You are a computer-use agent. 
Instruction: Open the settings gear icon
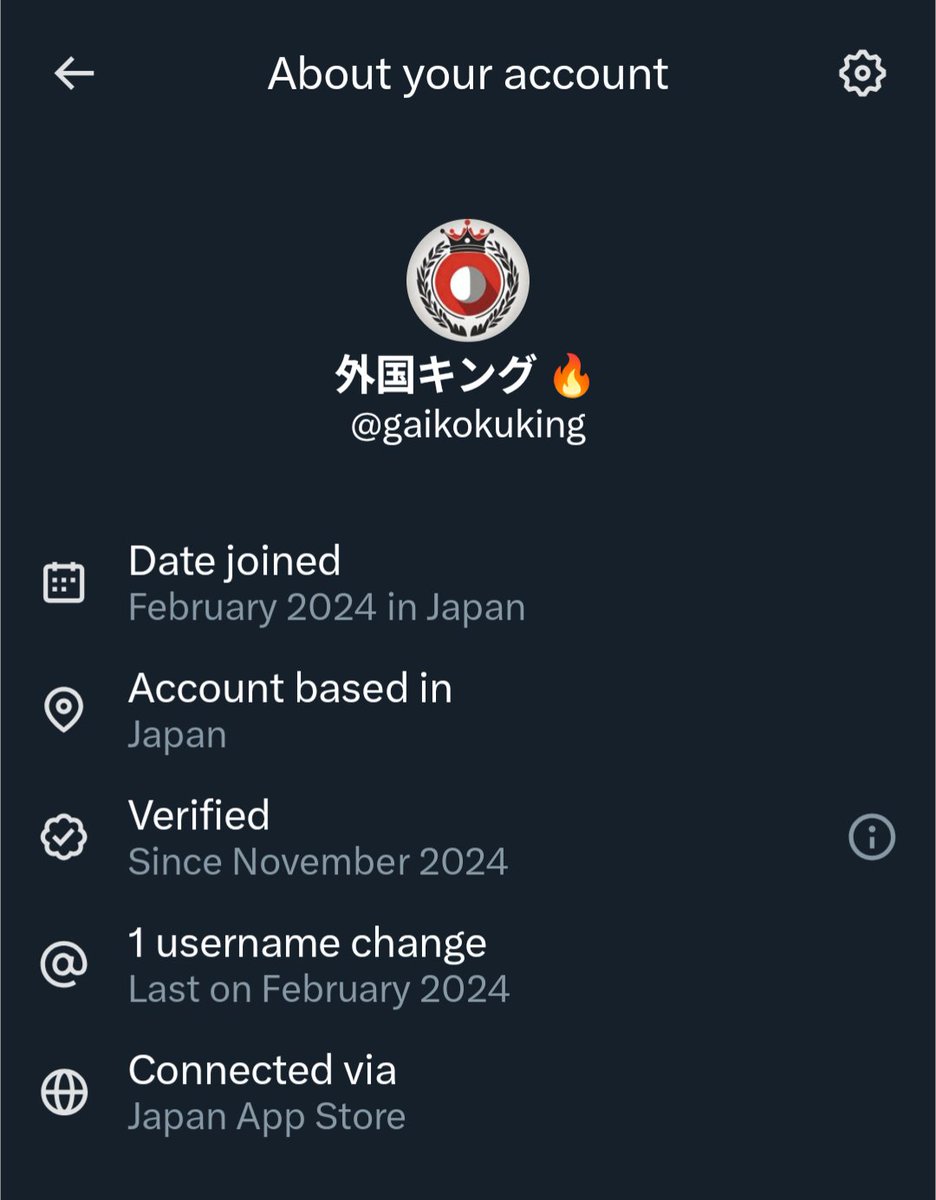pyautogui.click(x=861, y=74)
